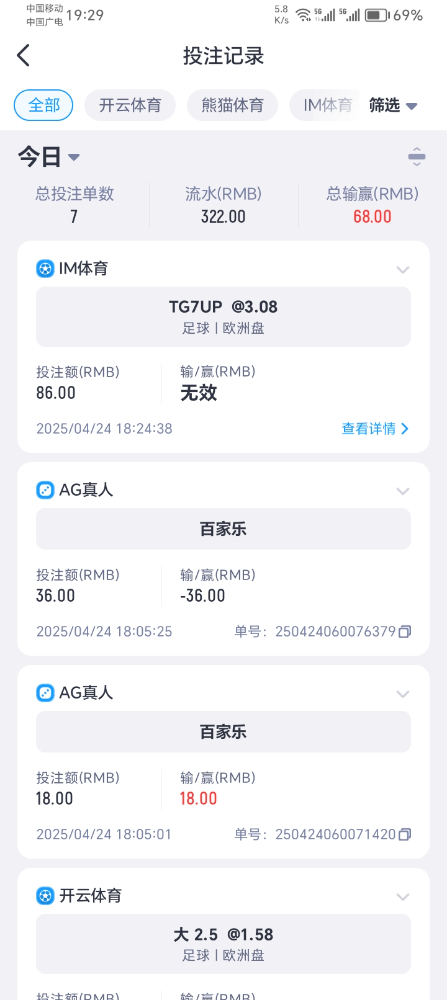Expand the AG真人 card with the -36.00 result
This screenshot has width=447, height=1000.
(x=402, y=491)
